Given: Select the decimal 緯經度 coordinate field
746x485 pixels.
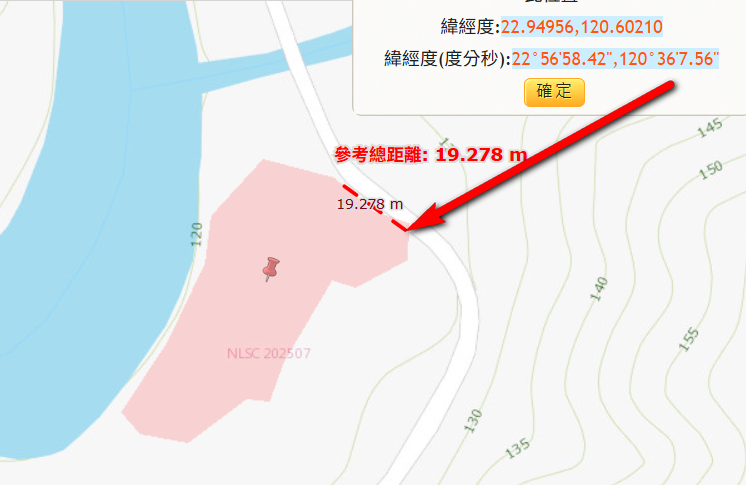Looking at the screenshot, I should pos(580,26).
